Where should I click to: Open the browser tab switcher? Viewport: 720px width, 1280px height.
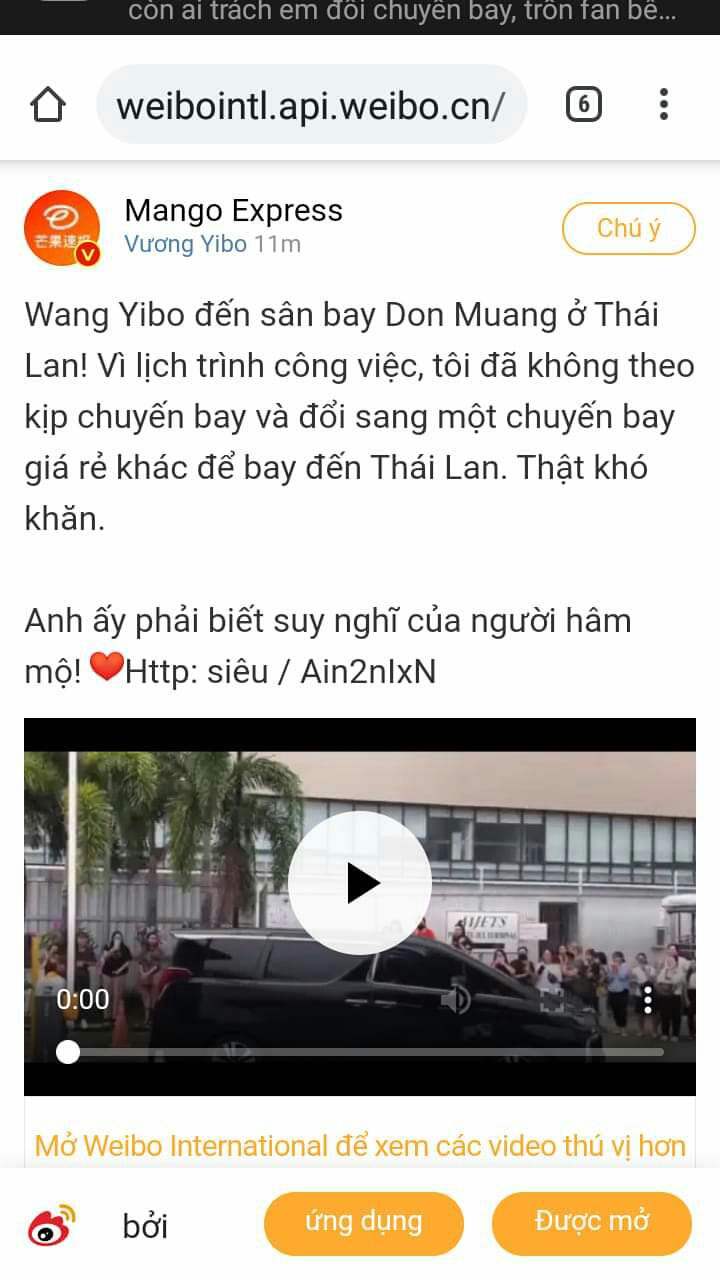[584, 104]
